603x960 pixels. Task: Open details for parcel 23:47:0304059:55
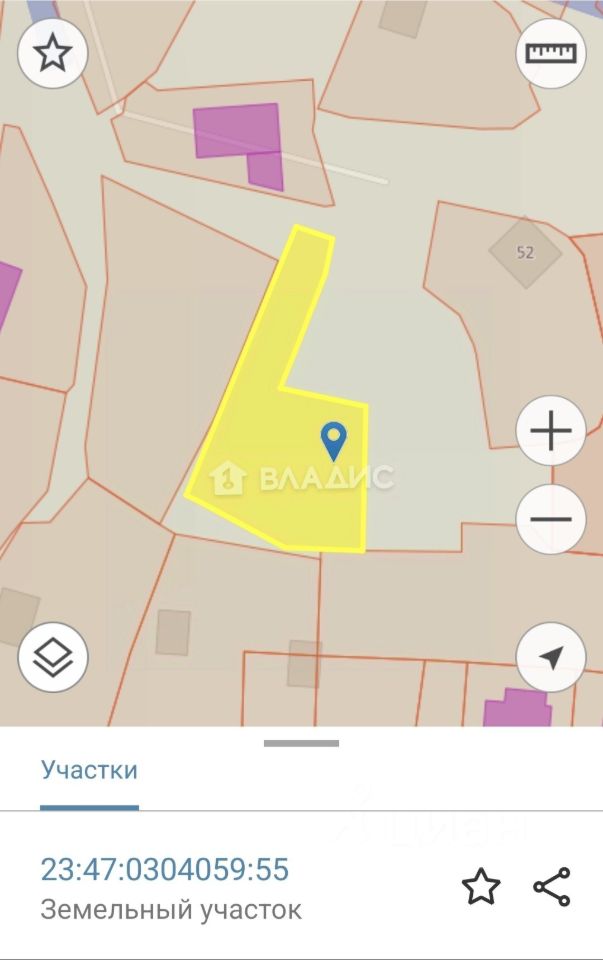tap(165, 870)
